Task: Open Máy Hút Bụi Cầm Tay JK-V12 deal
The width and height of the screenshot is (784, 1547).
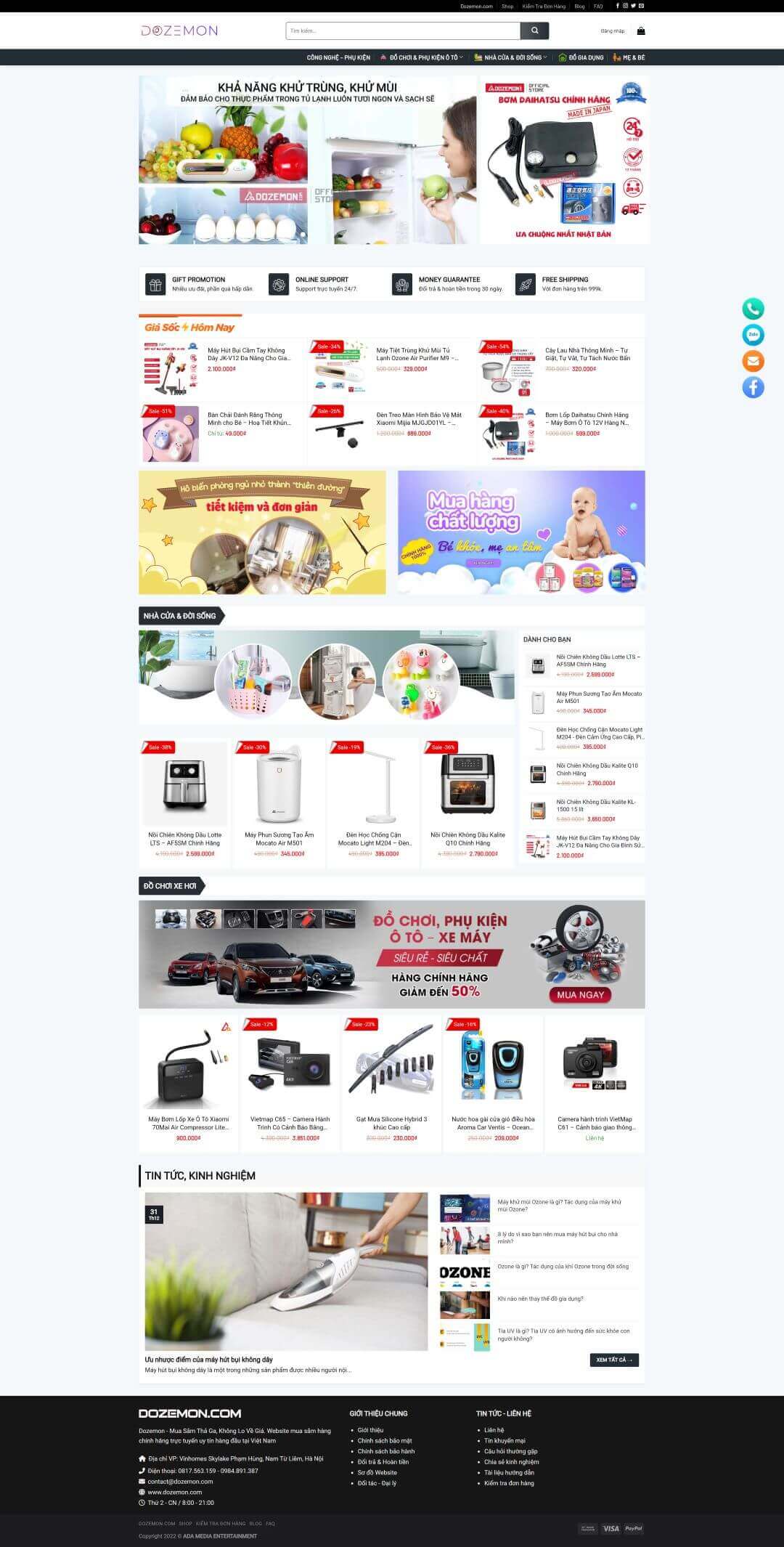Action: [x=248, y=354]
